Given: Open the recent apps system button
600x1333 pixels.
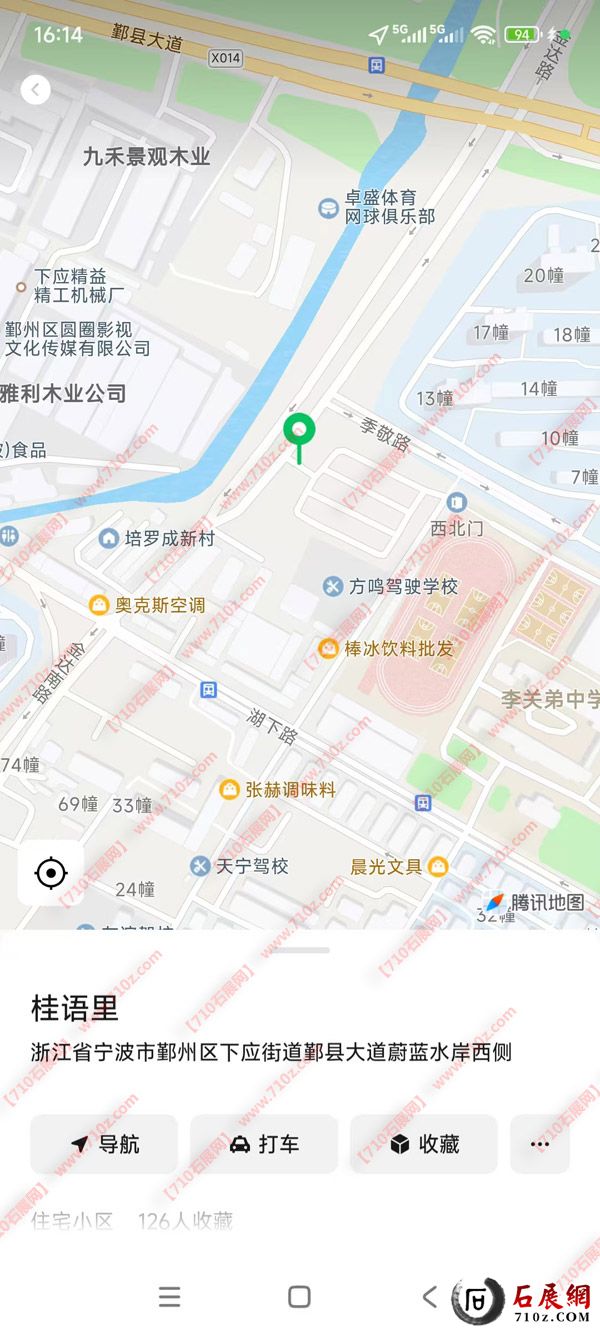Looking at the screenshot, I should tap(170, 1297).
